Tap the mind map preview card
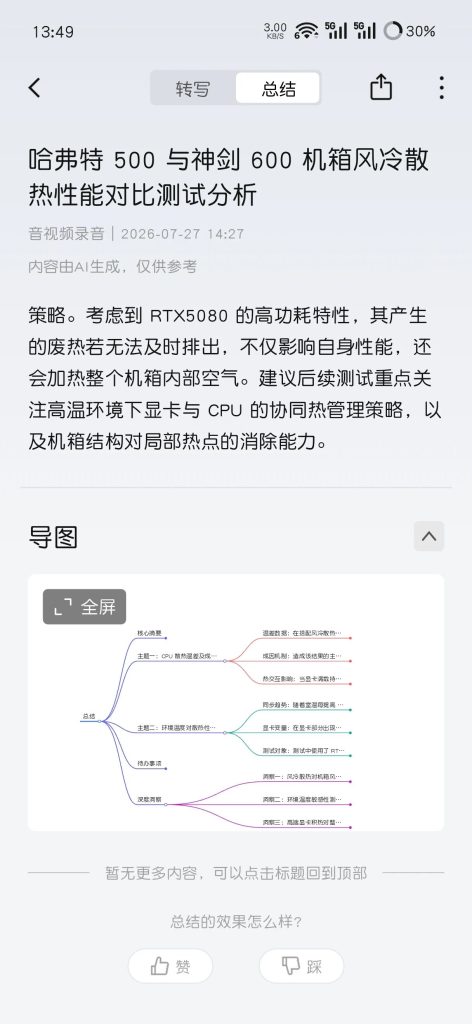472x1024 pixels. (236, 703)
